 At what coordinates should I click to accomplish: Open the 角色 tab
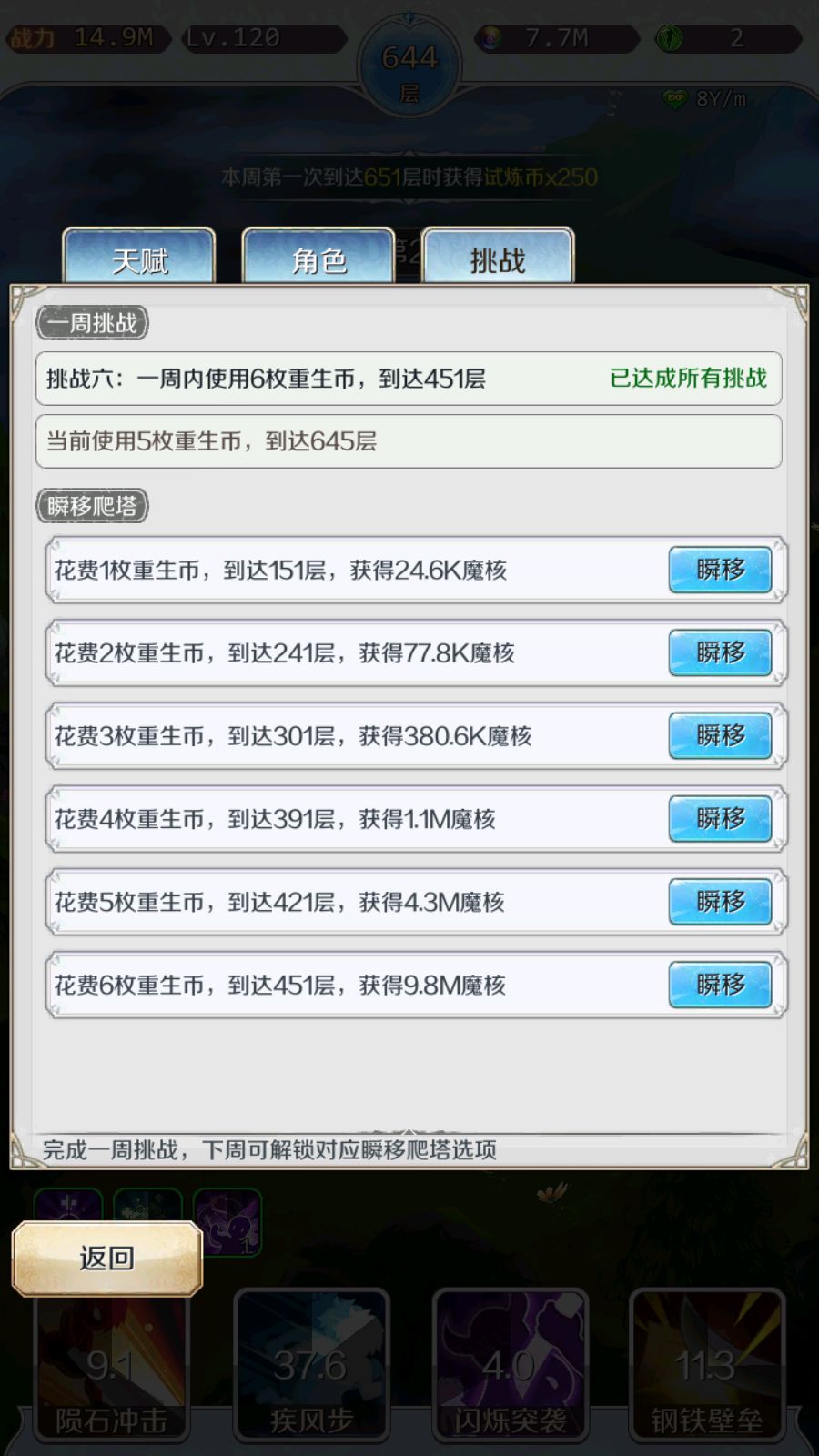tap(317, 258)
